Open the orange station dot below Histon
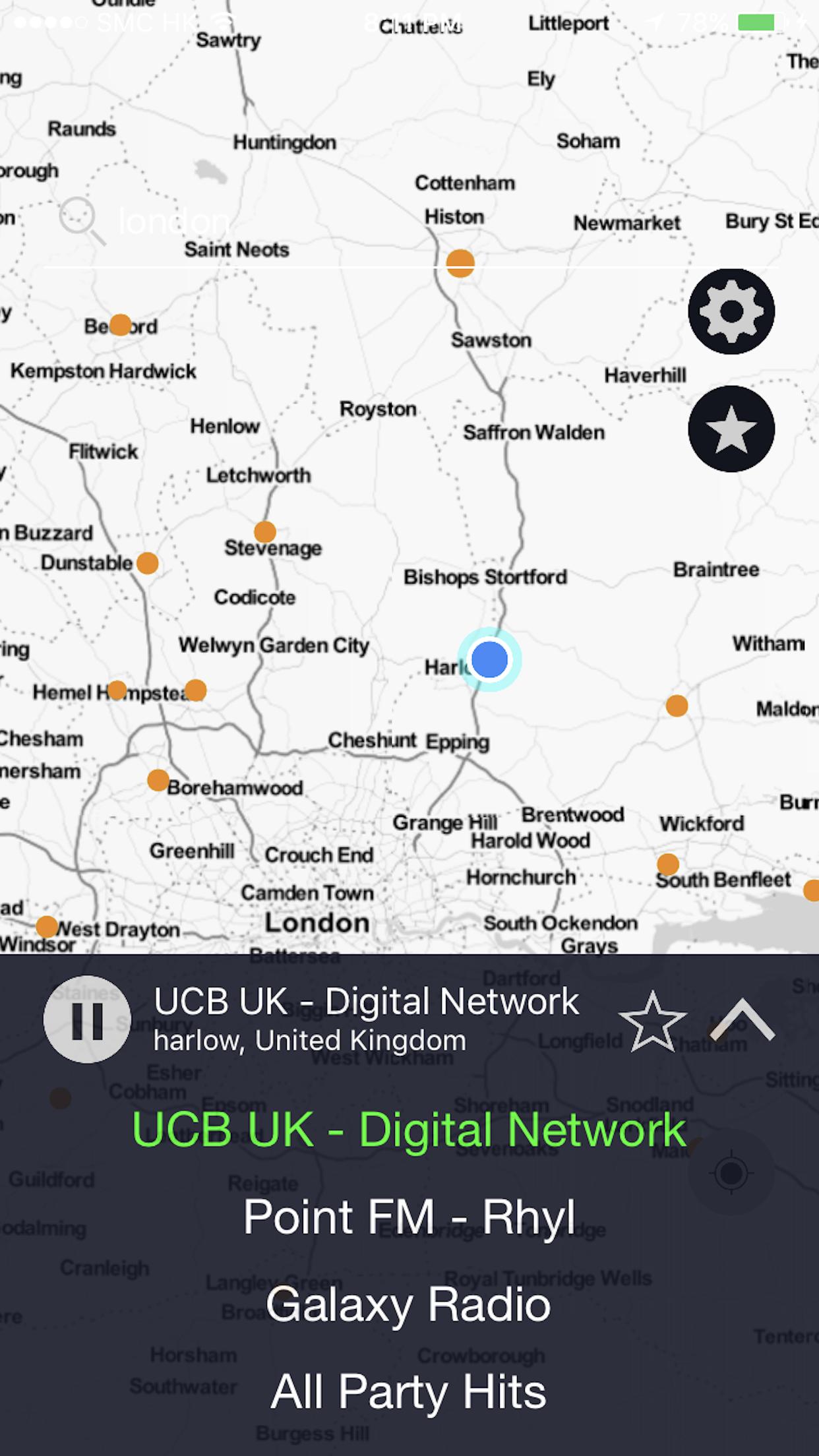819x1456 pixels. (460, 263)
